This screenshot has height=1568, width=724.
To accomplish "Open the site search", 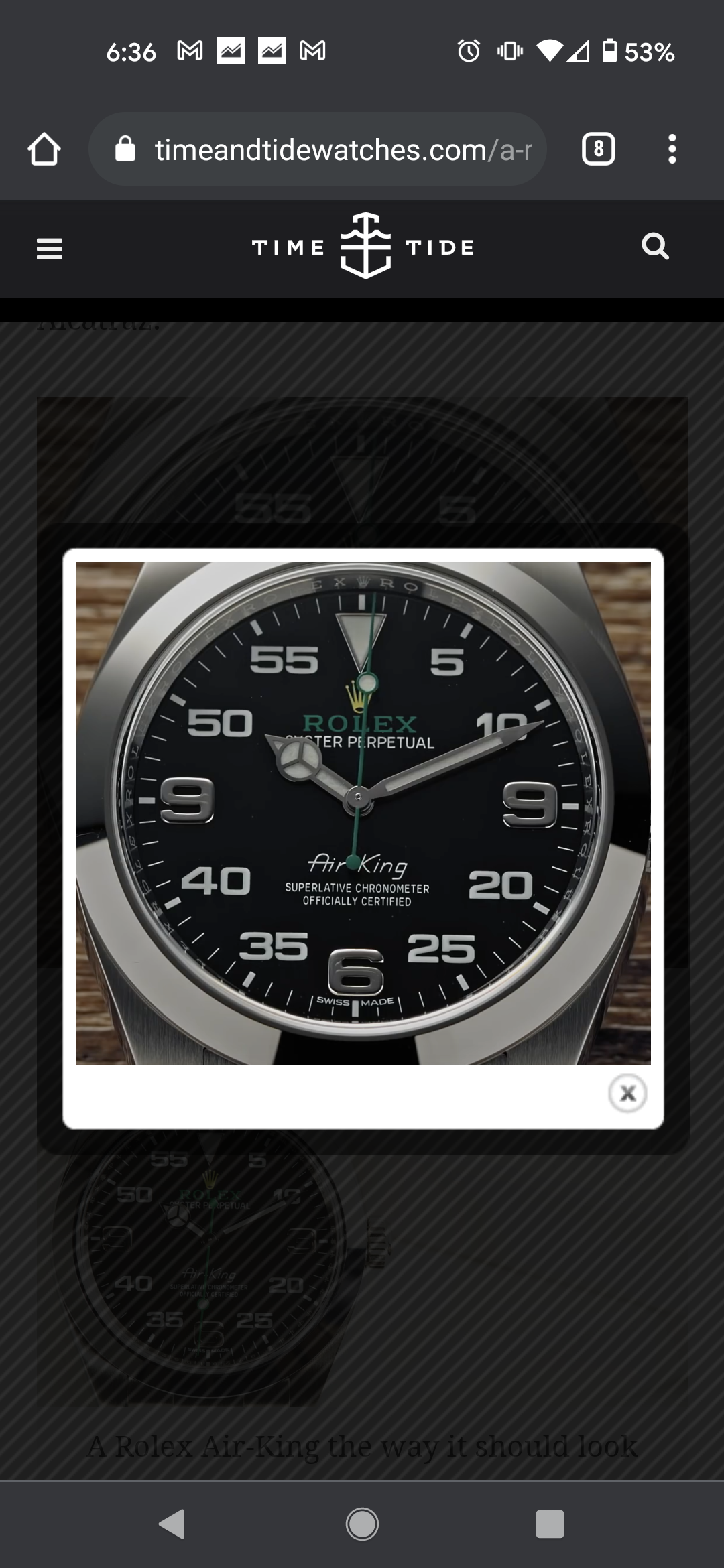I will pyautogui.click(x=655, y=247).
